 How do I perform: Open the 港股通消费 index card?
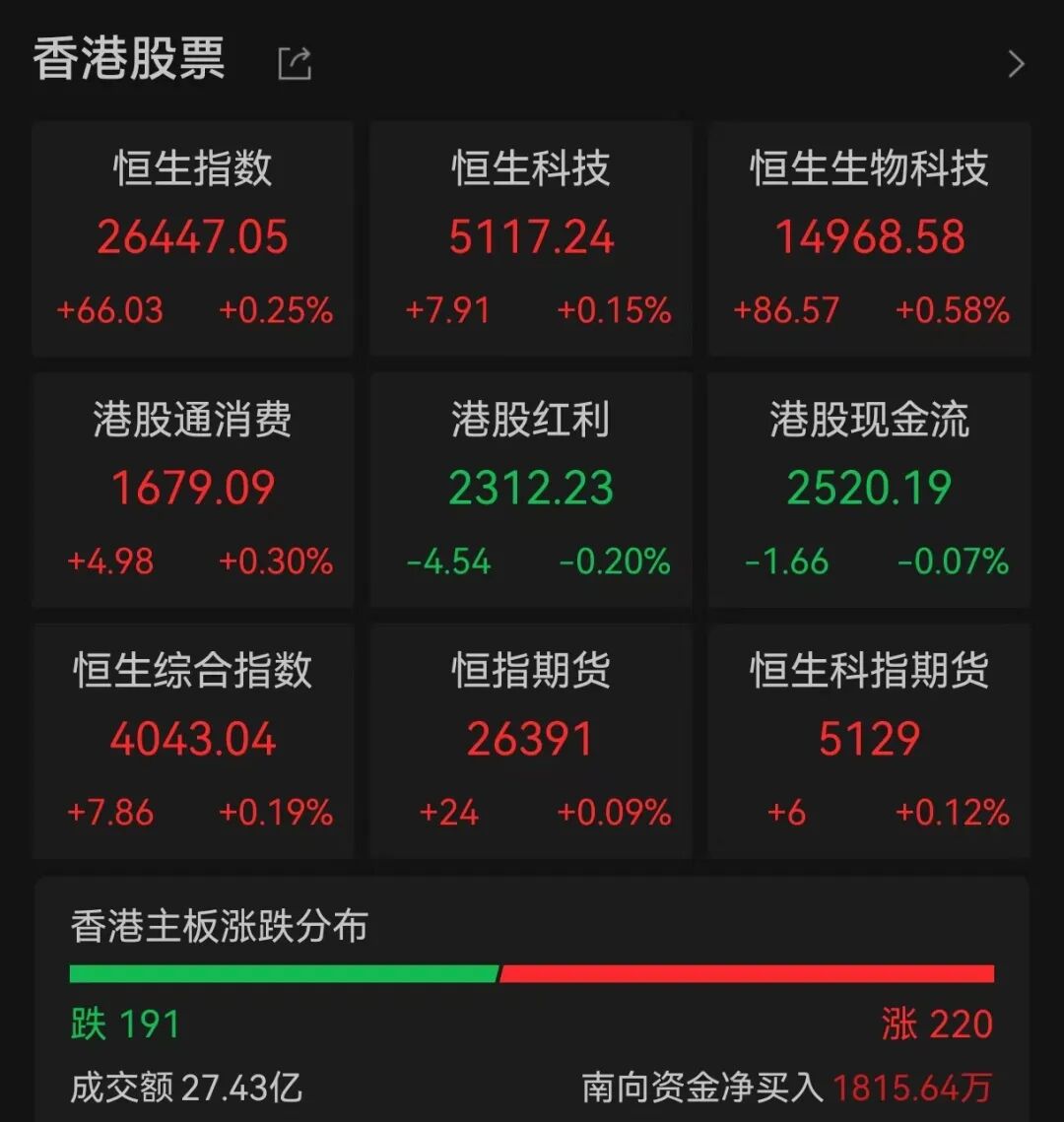(x=193, y=490)
